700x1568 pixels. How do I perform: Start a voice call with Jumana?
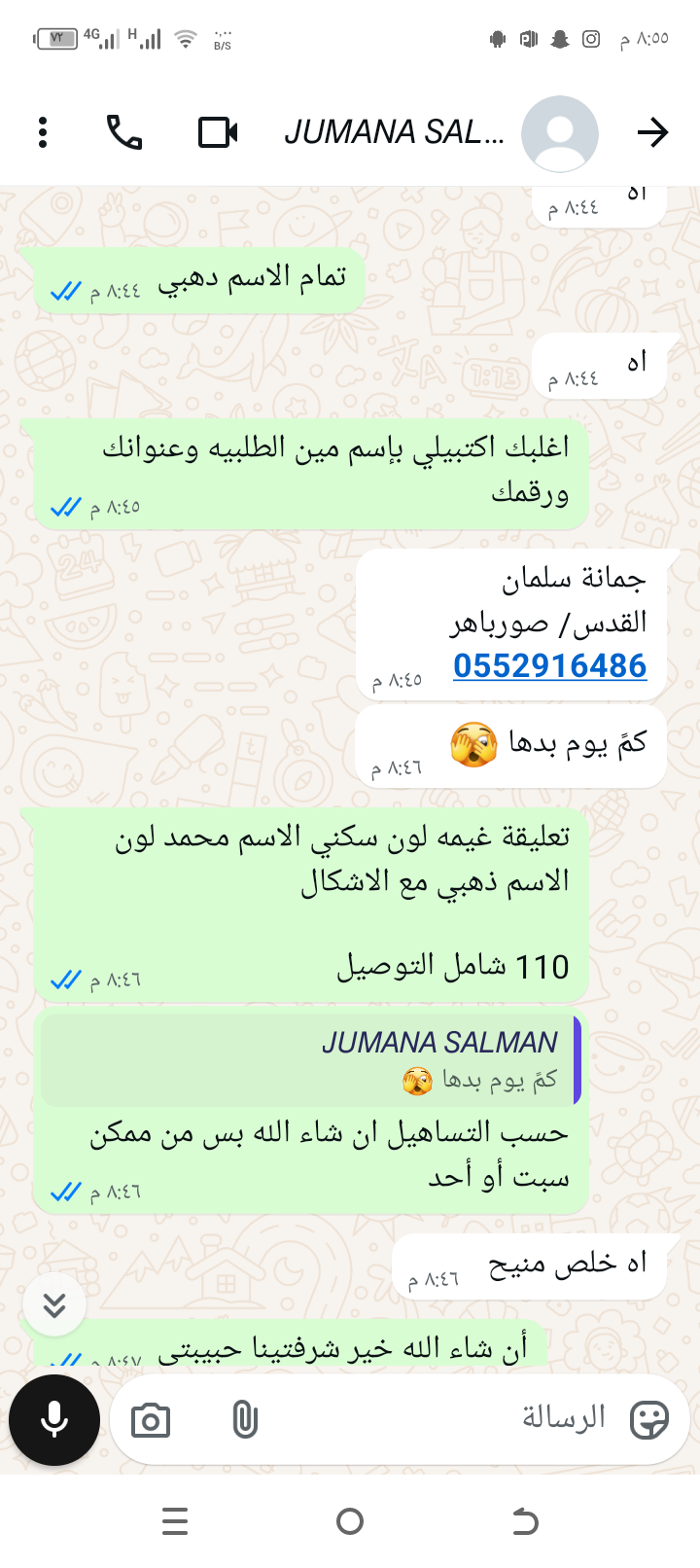tap(123, 132)
